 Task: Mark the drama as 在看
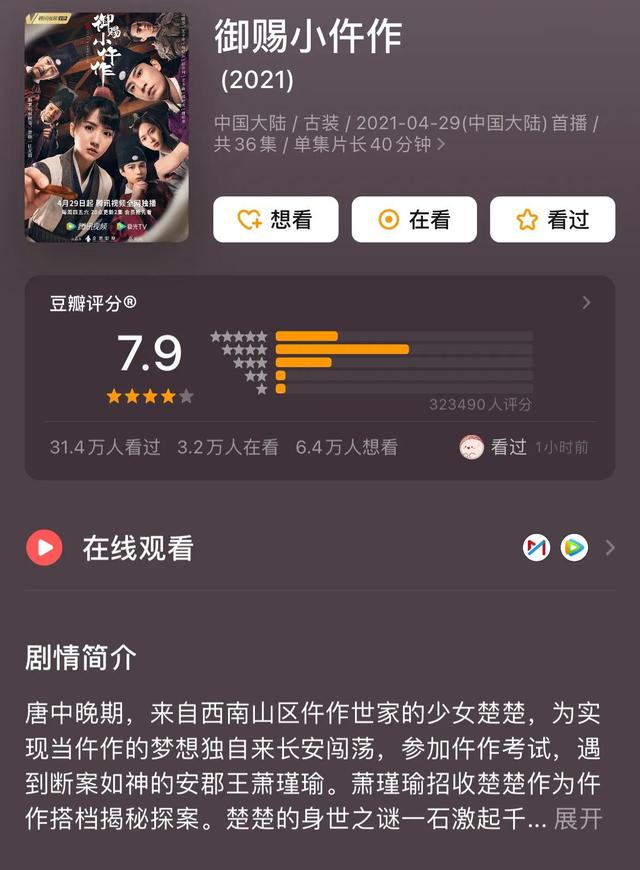[413, 220]
